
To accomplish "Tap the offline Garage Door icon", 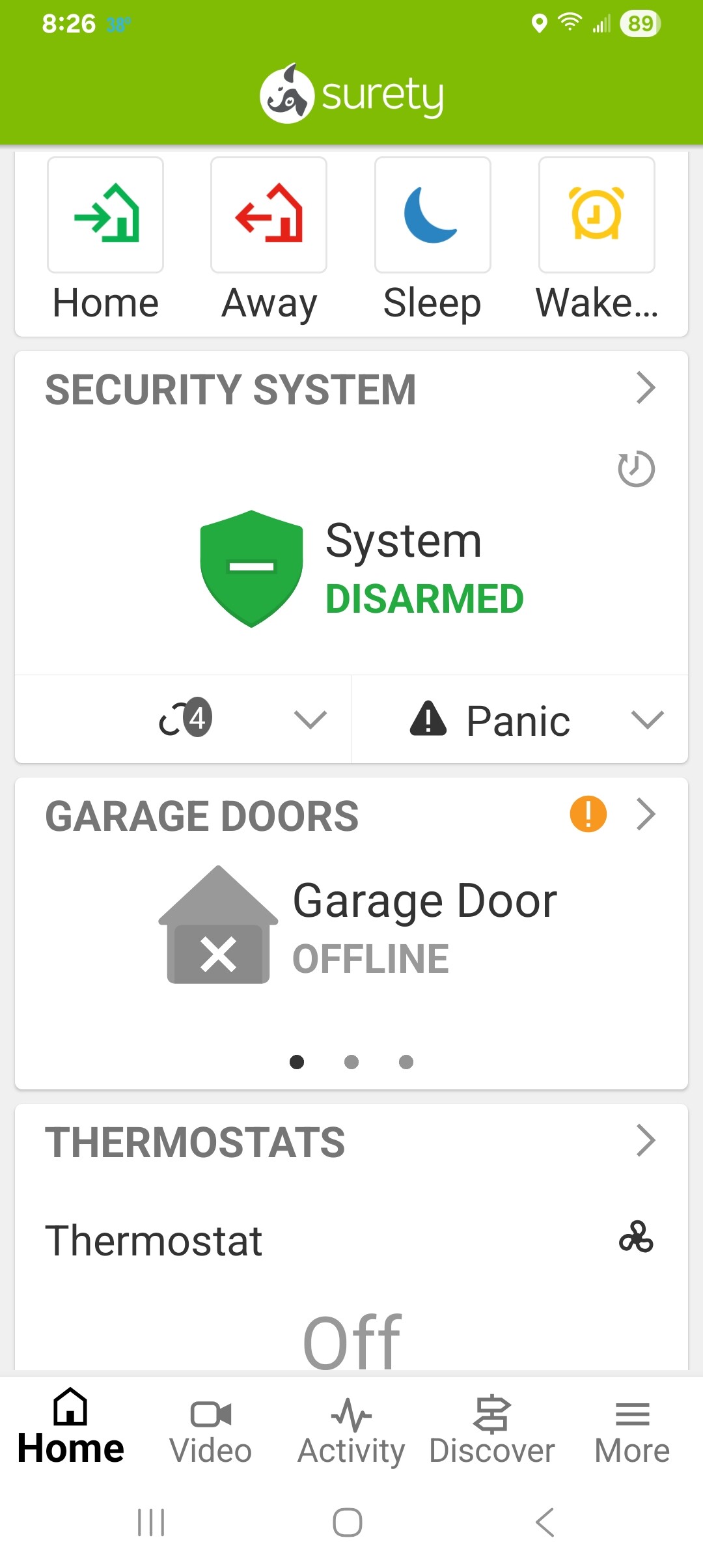I will (x=219, y=926).
